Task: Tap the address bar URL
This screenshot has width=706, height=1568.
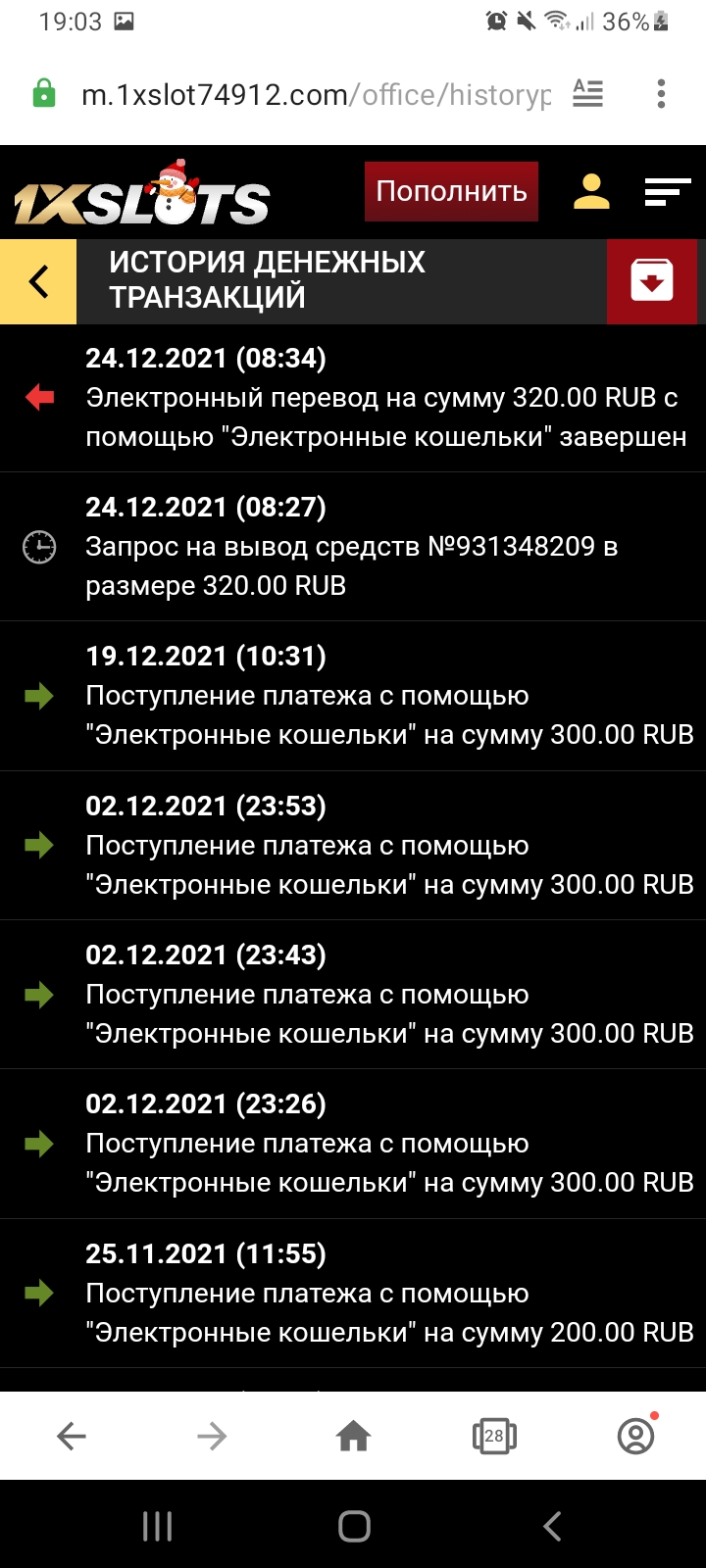Action: tap(314, 95)
